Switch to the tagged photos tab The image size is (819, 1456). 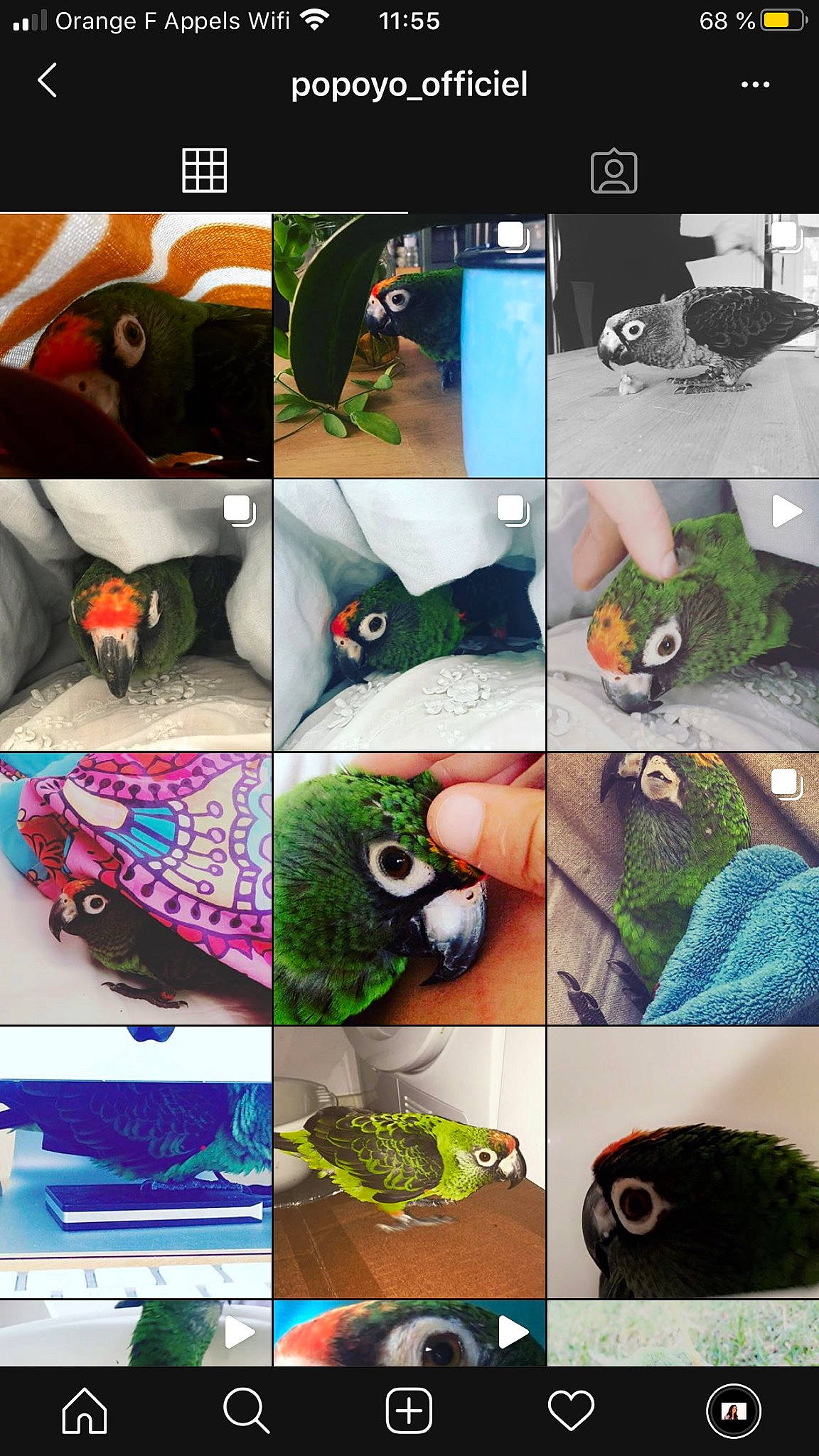(x=614, y=171)
